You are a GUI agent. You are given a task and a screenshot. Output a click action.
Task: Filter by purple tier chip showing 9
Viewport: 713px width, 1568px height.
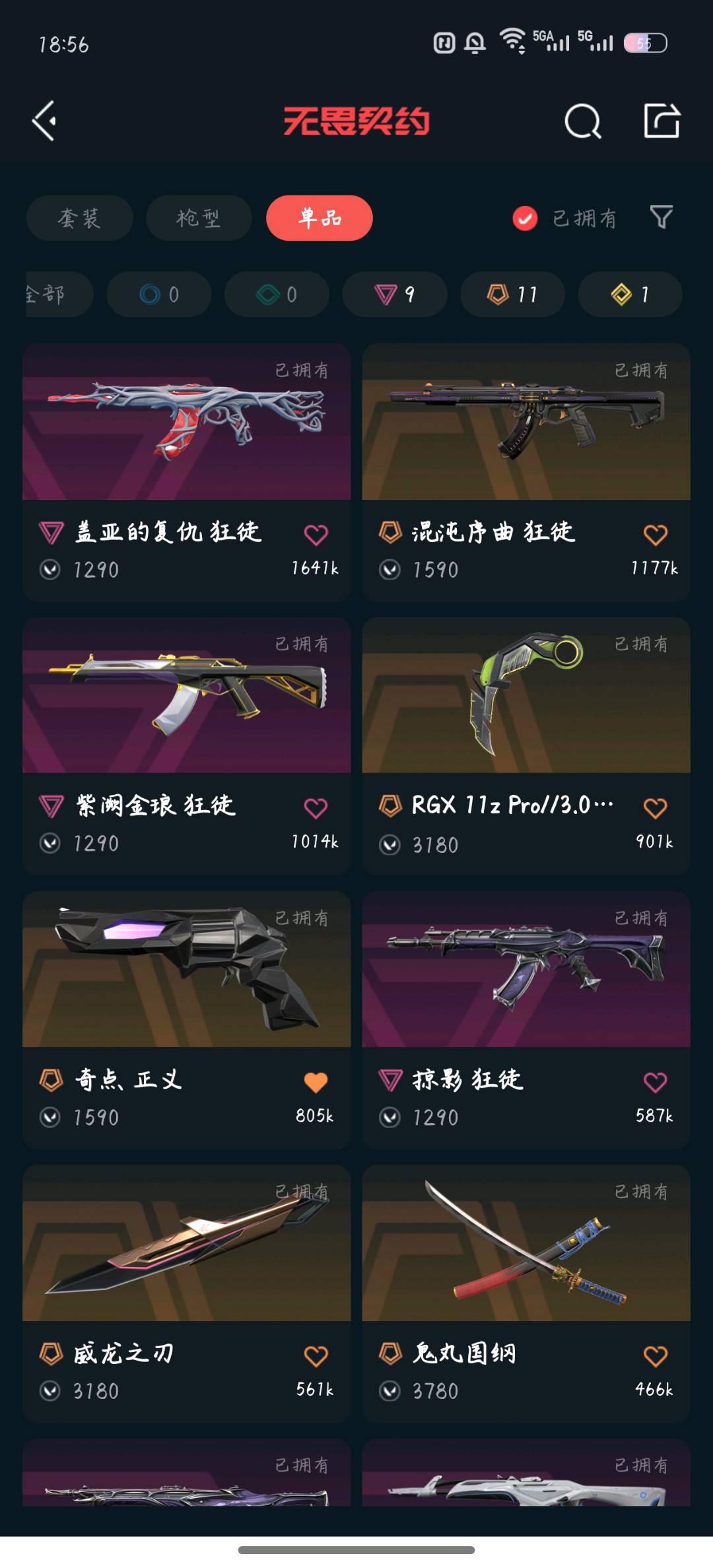(x=394, y=294)
